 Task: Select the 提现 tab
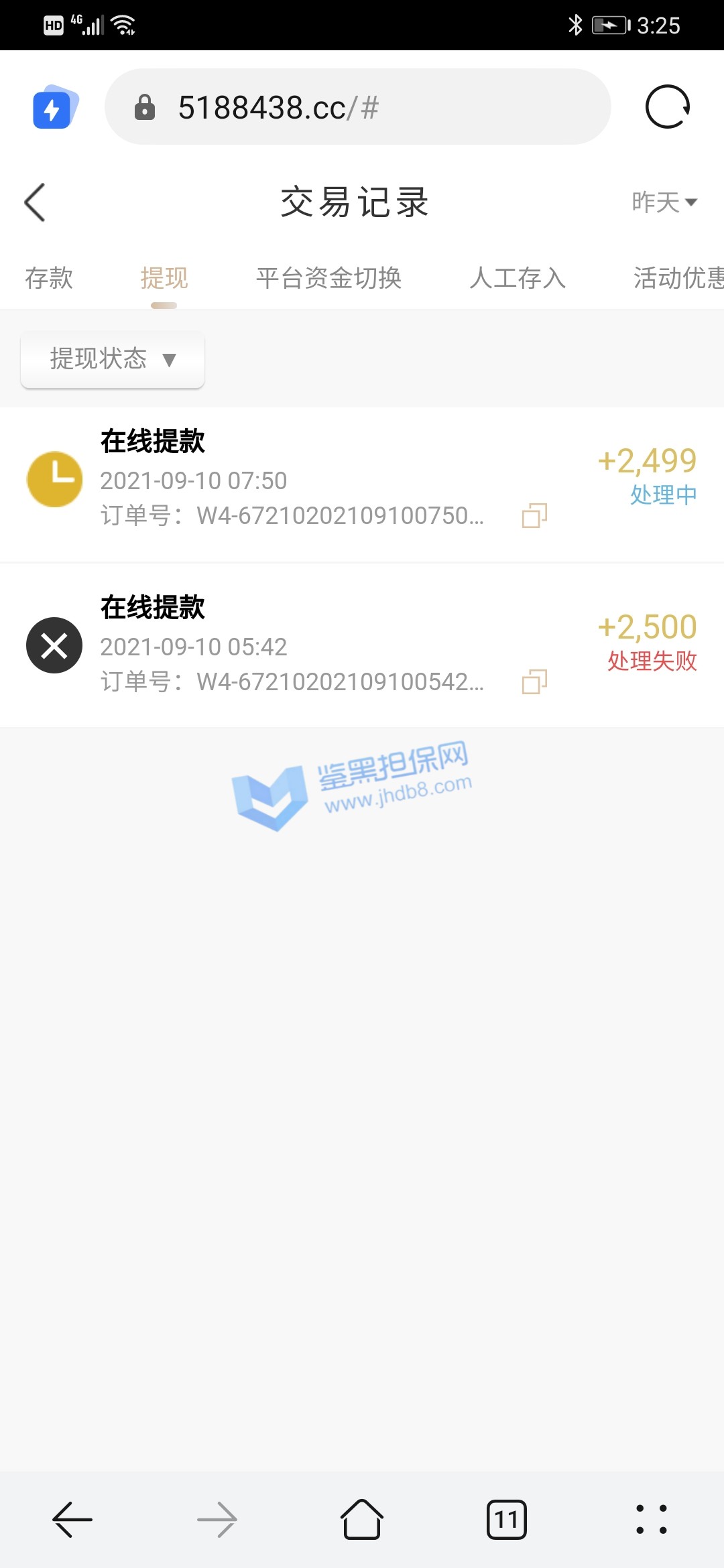coord(164,278)
